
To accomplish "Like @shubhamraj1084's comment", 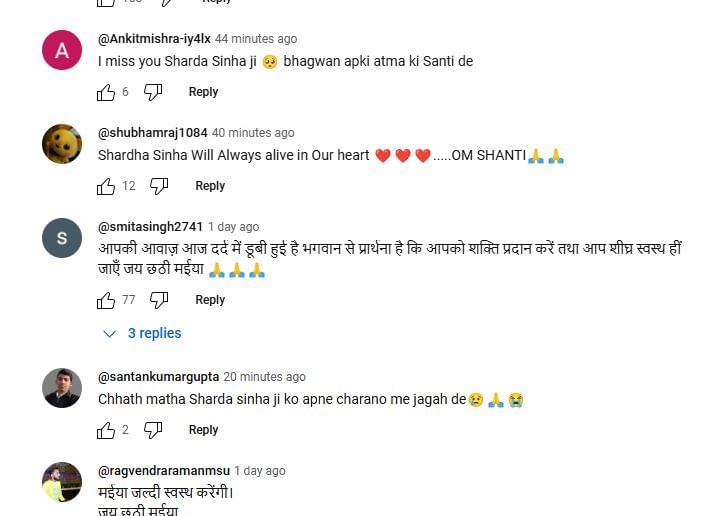I will (106, 186).
